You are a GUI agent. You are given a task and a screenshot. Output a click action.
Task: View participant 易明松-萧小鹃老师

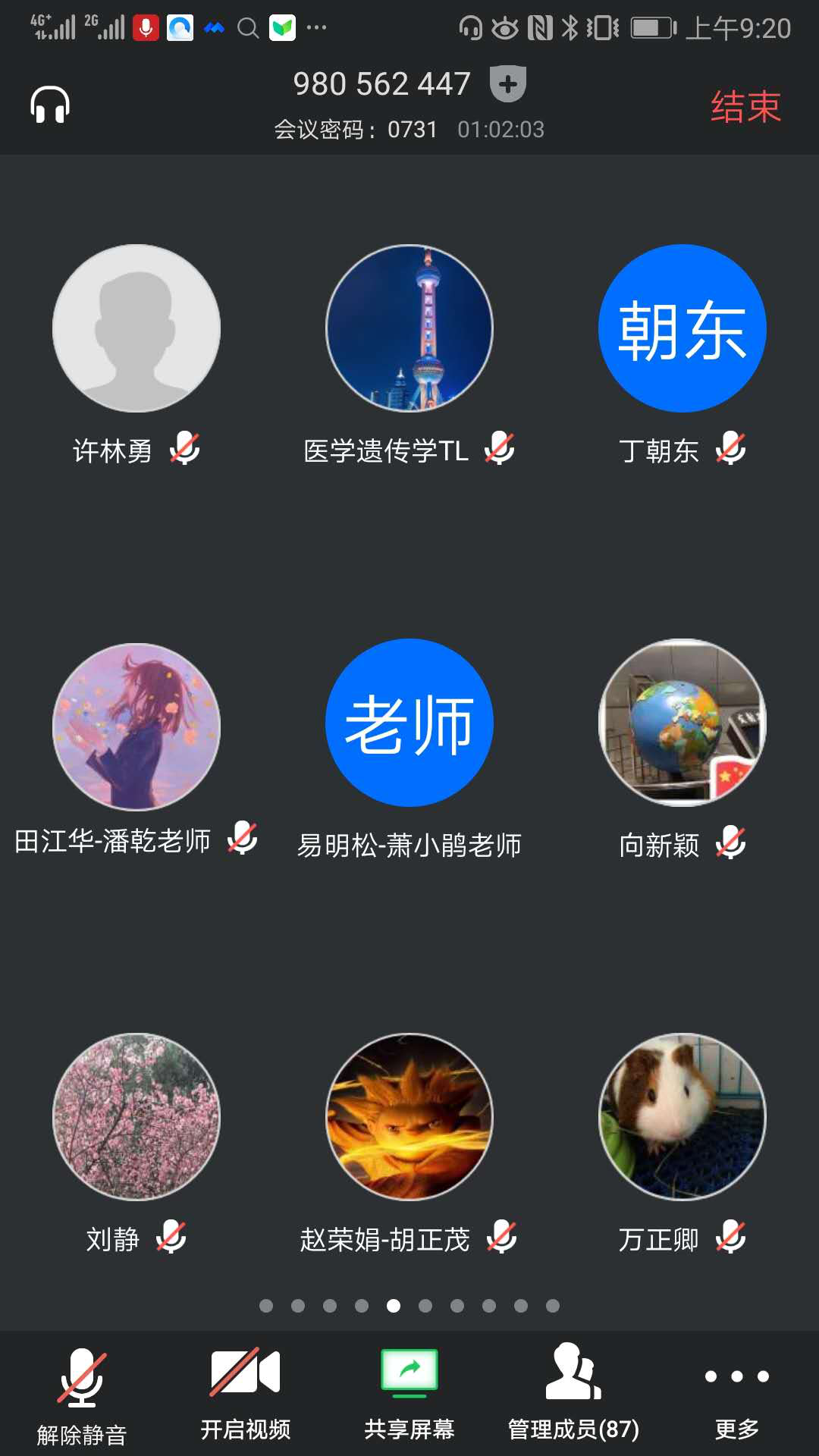click(x=409, y=723)
